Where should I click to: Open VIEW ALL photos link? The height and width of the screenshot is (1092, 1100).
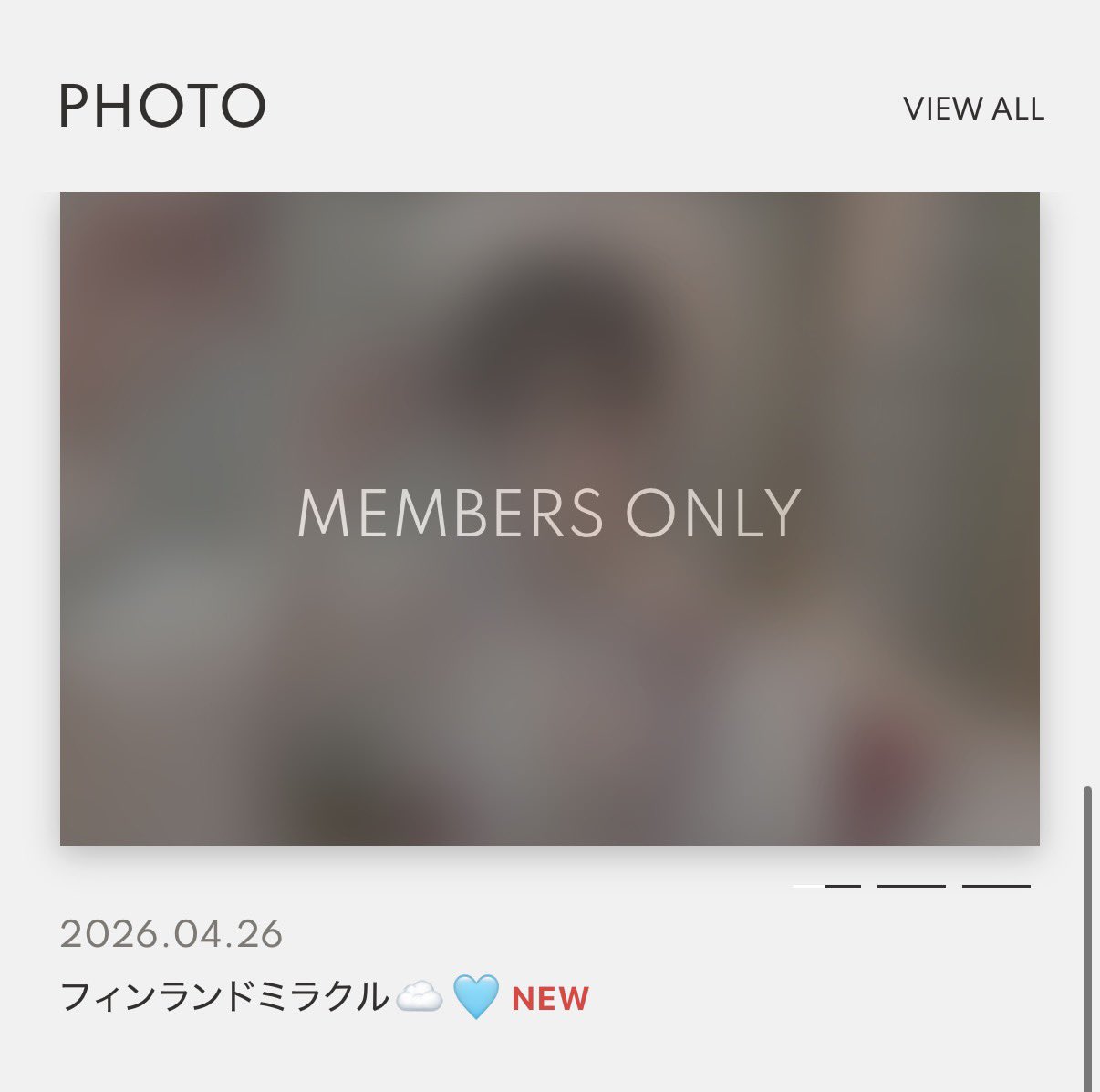pos(973,109)
